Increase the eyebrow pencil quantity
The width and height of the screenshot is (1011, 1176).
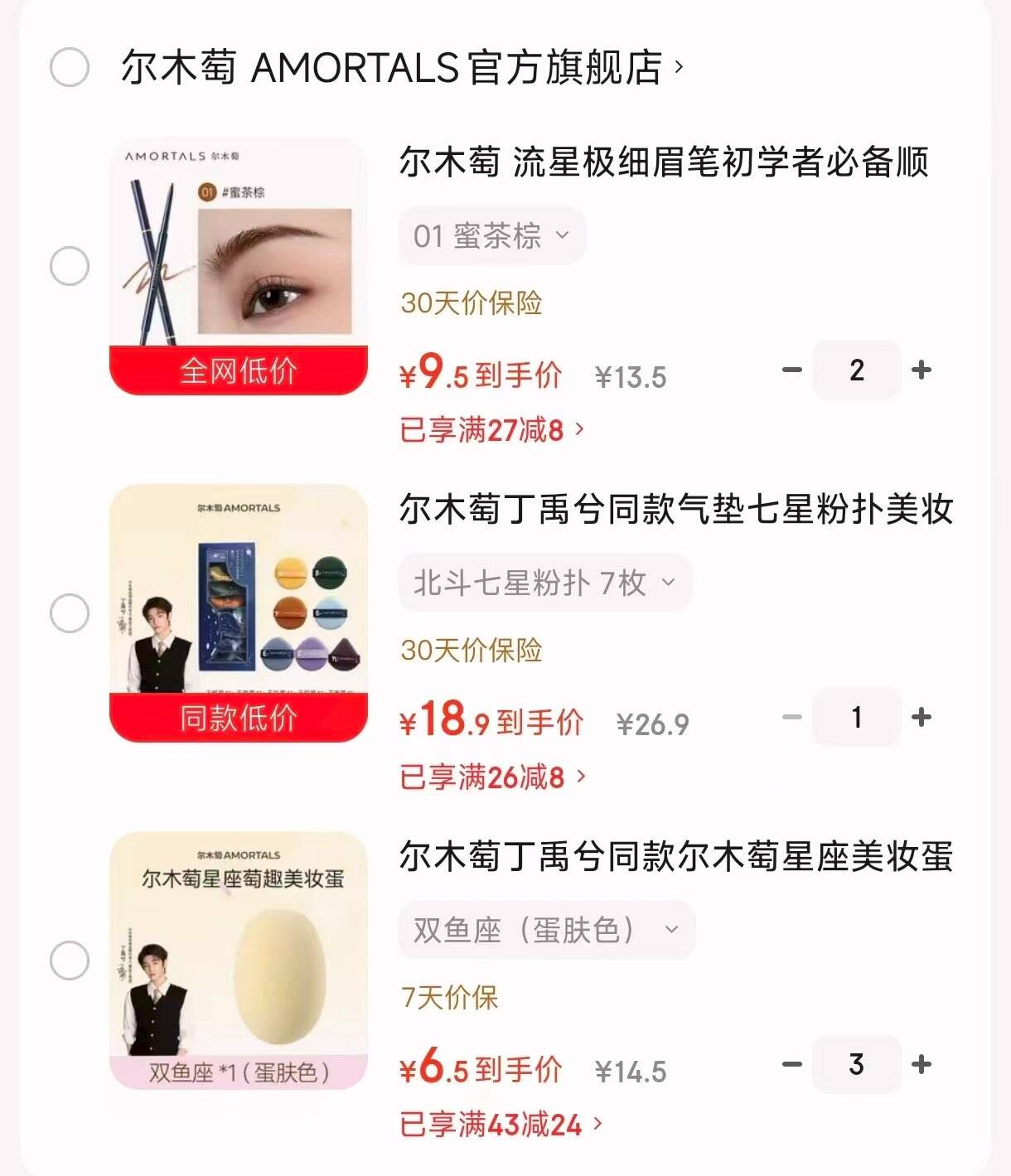[x=922, y=370]
